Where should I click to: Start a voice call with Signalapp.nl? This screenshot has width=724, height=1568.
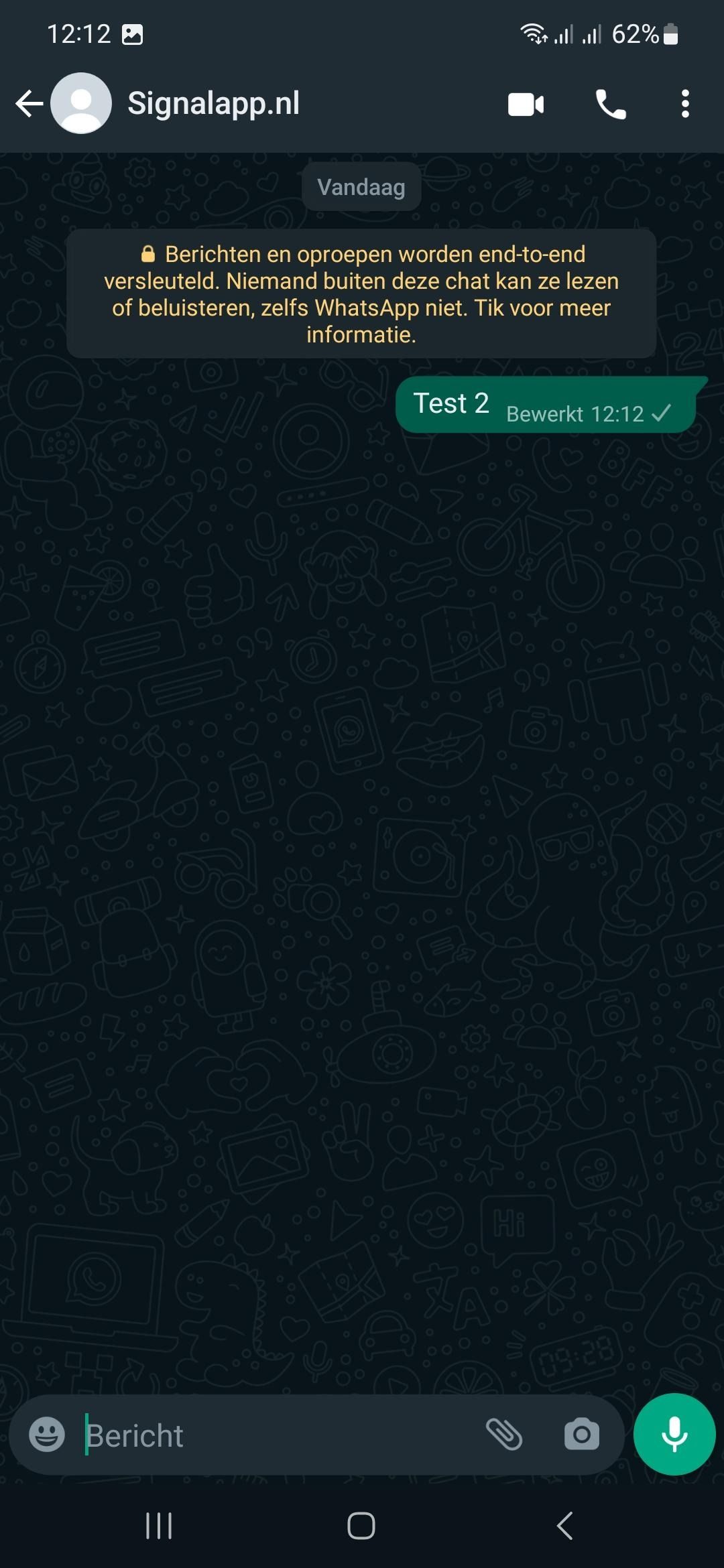coord(610,105)
